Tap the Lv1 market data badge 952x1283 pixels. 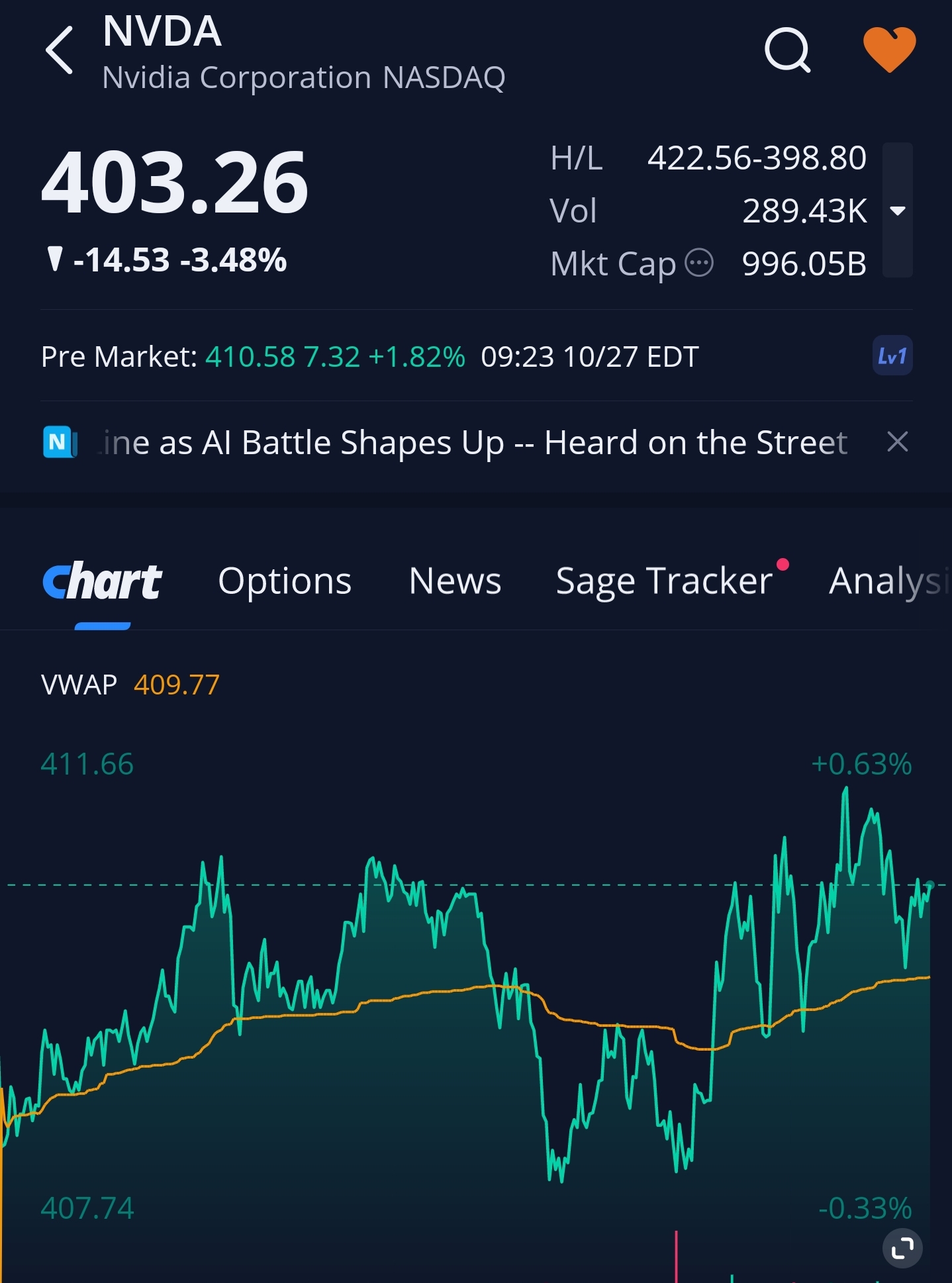pyautogui.click(x=892, y=356)
